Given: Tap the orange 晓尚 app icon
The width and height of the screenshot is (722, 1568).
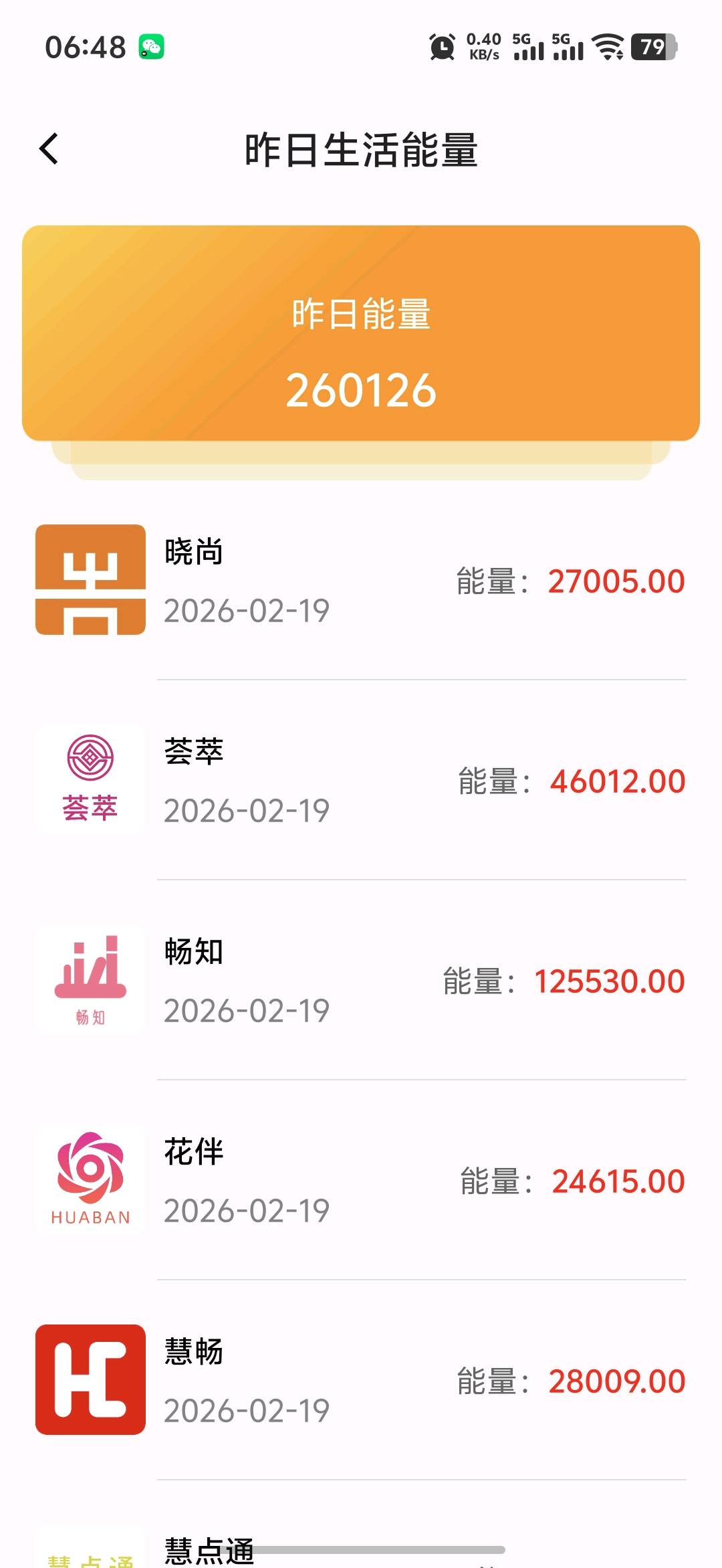Looking at the screenshot, I should click(91, 579).
